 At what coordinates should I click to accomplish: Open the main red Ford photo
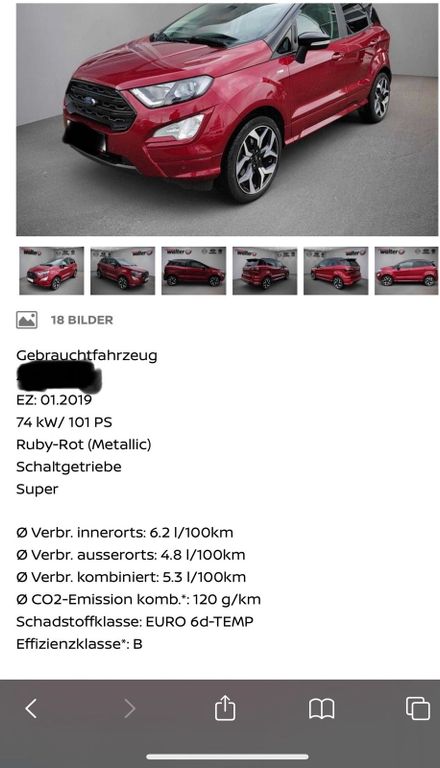click(227, 120)
